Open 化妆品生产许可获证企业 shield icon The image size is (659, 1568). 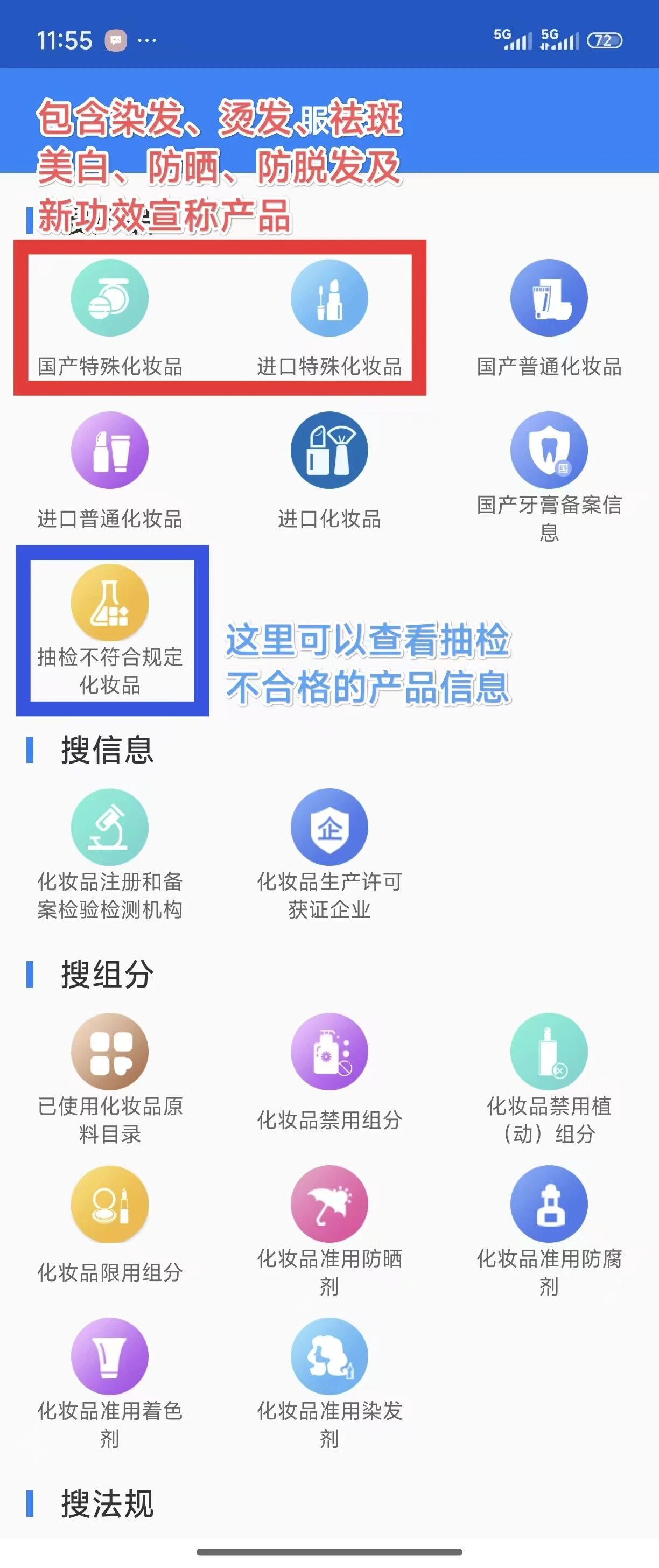[329, 826]
